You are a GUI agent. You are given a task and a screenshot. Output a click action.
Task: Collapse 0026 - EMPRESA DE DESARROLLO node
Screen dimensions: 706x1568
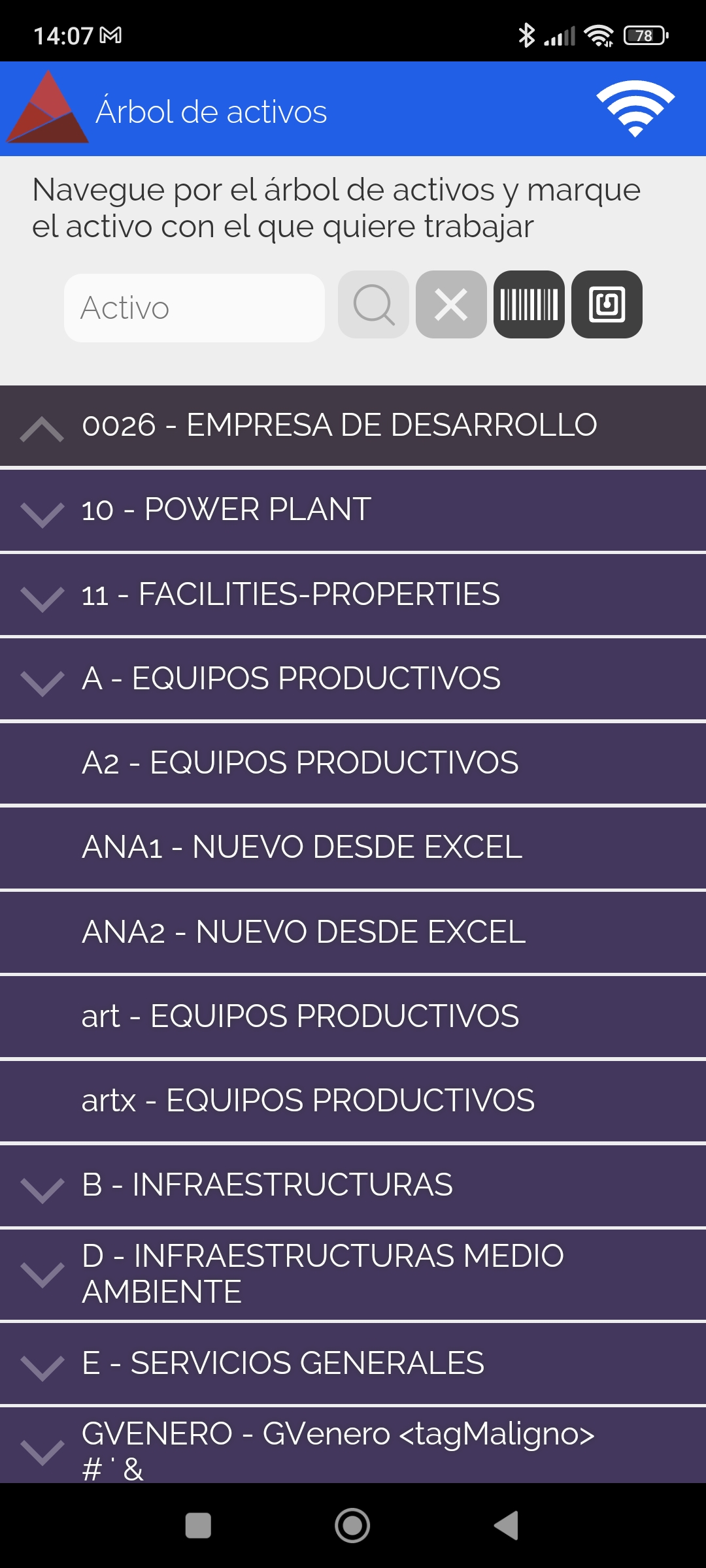[42, 429]
